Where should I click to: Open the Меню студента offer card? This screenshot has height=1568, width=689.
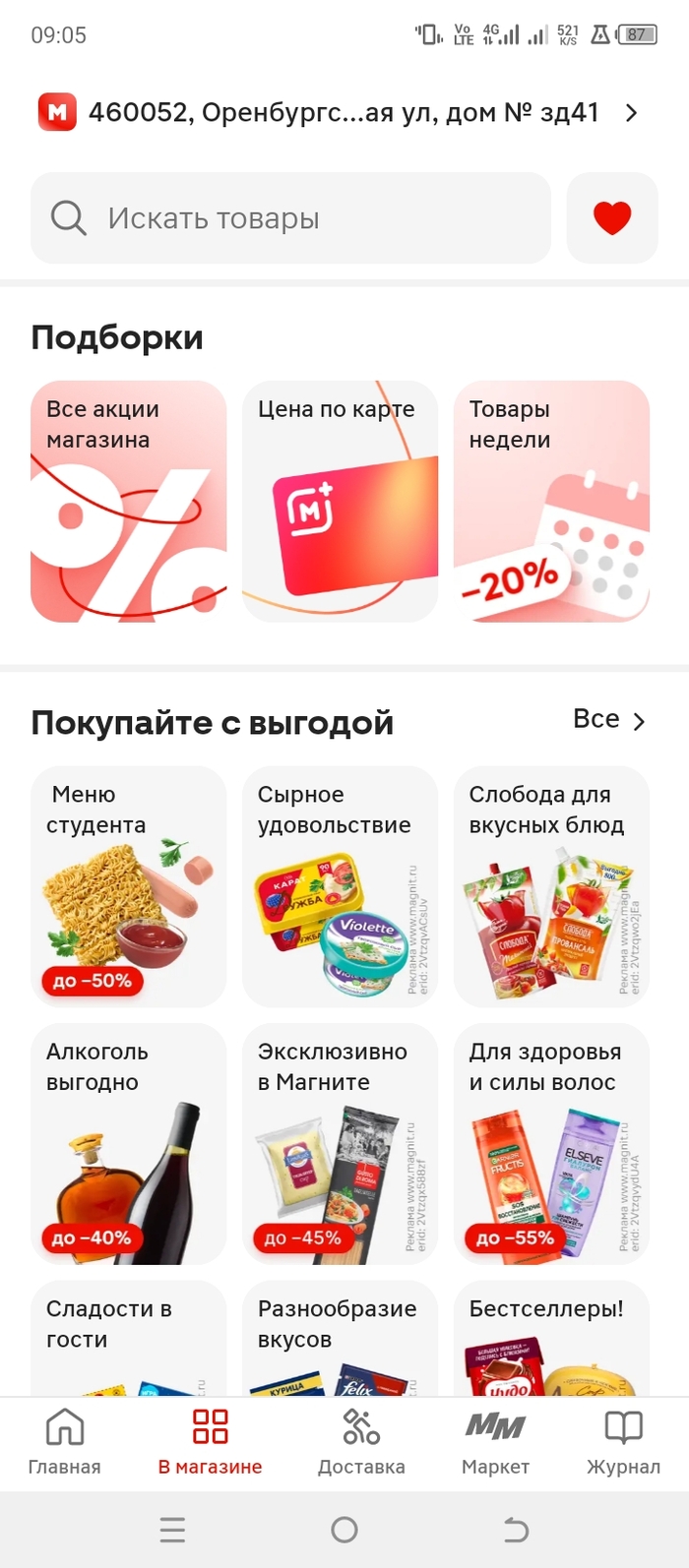click(x=129, y=885)
